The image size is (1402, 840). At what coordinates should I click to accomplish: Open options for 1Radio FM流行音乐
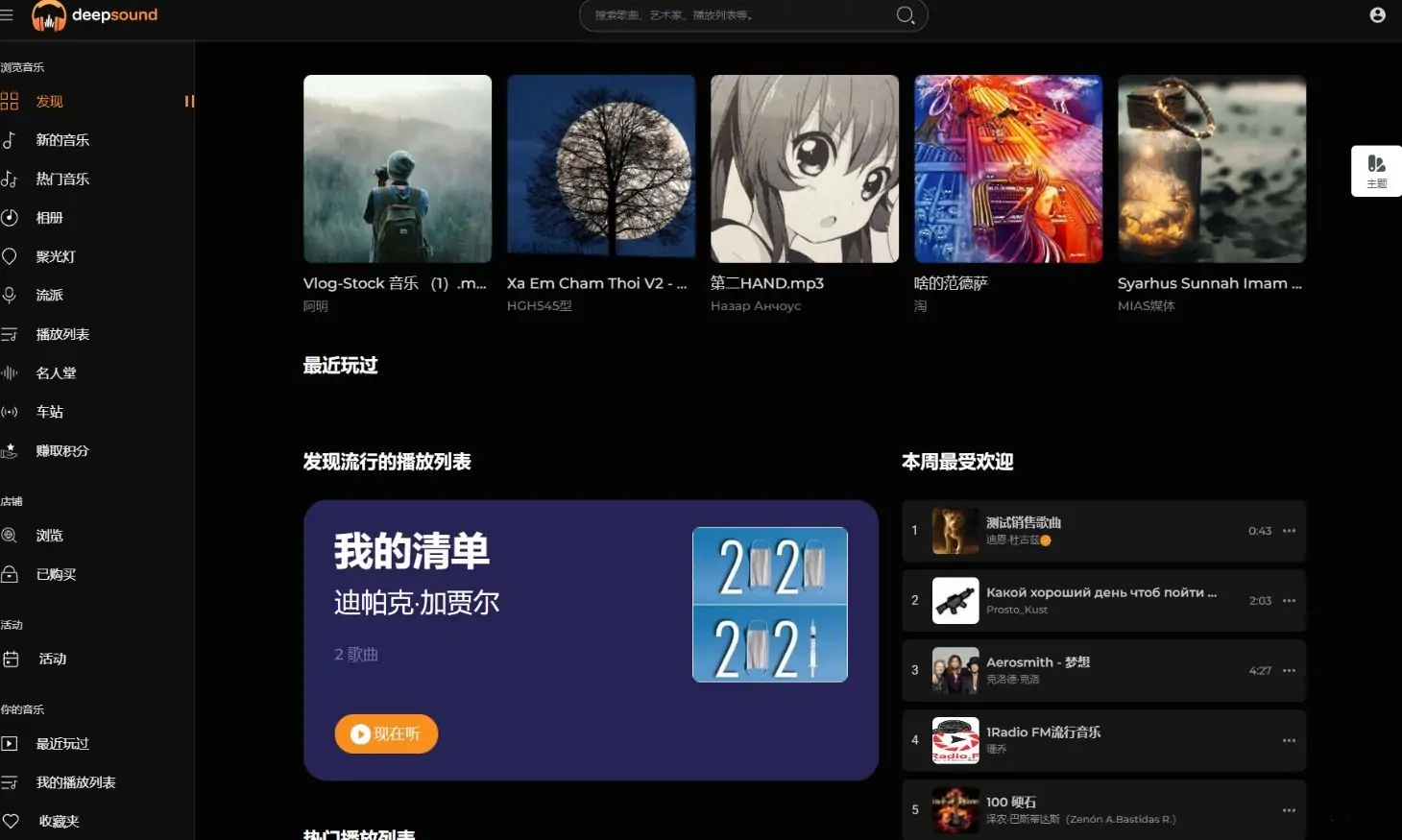1289,740
